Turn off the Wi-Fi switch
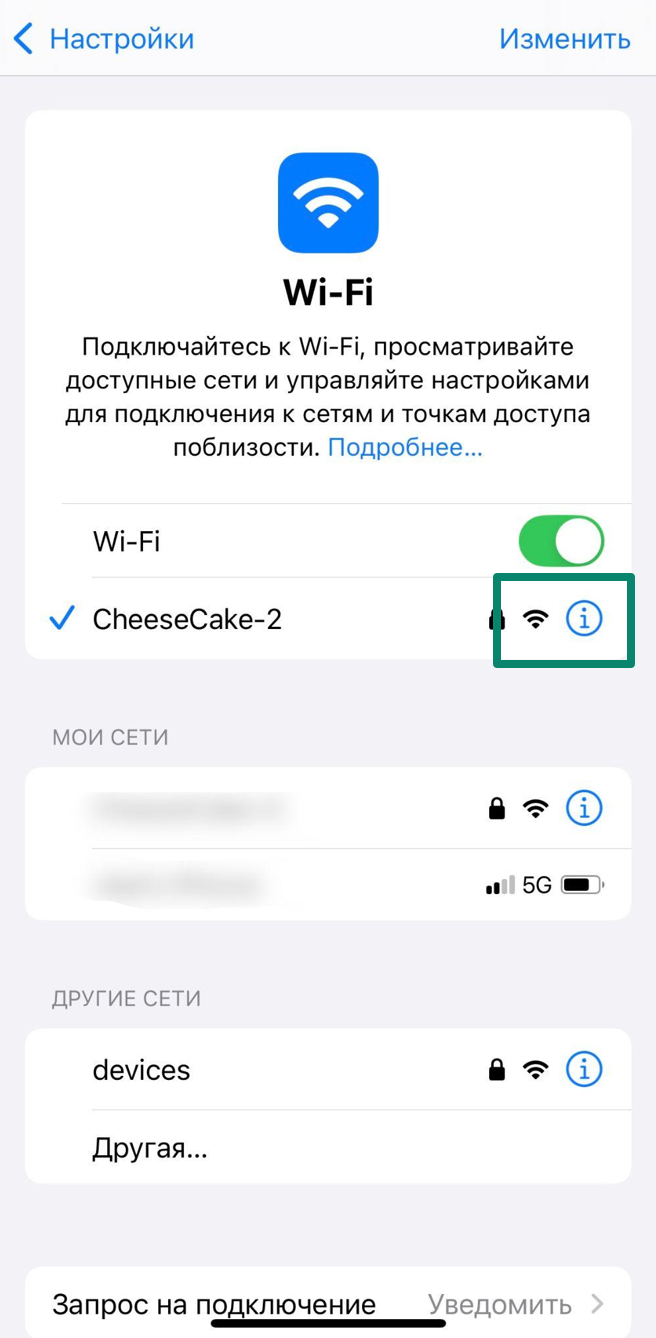The width and height of the screenshot is (656, 1338). coord(561,542)
